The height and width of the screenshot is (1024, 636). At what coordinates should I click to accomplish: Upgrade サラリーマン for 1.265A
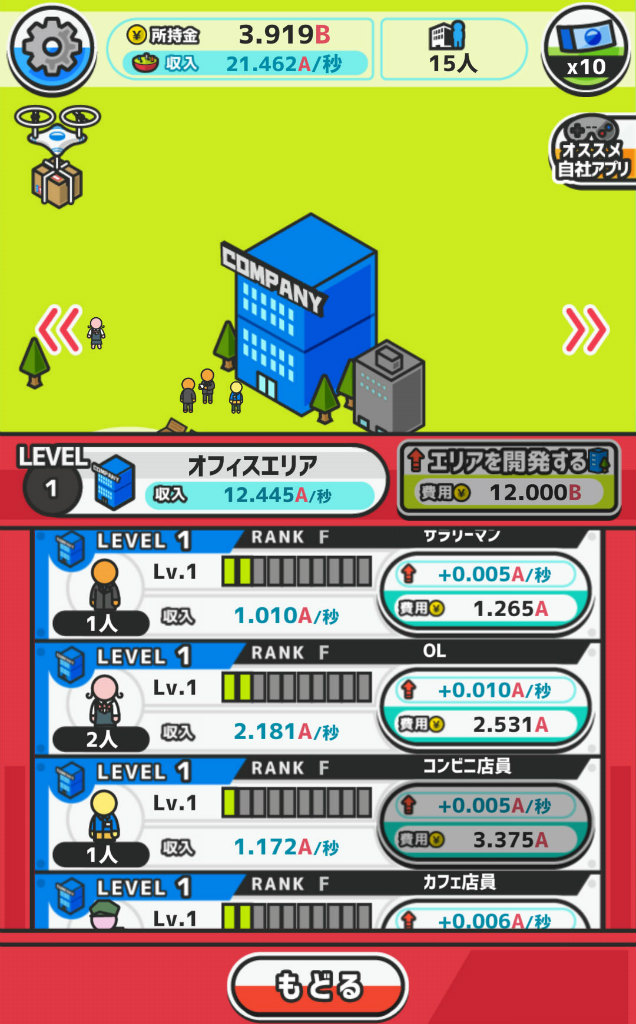pyautogui.click(x=486, y=592)
